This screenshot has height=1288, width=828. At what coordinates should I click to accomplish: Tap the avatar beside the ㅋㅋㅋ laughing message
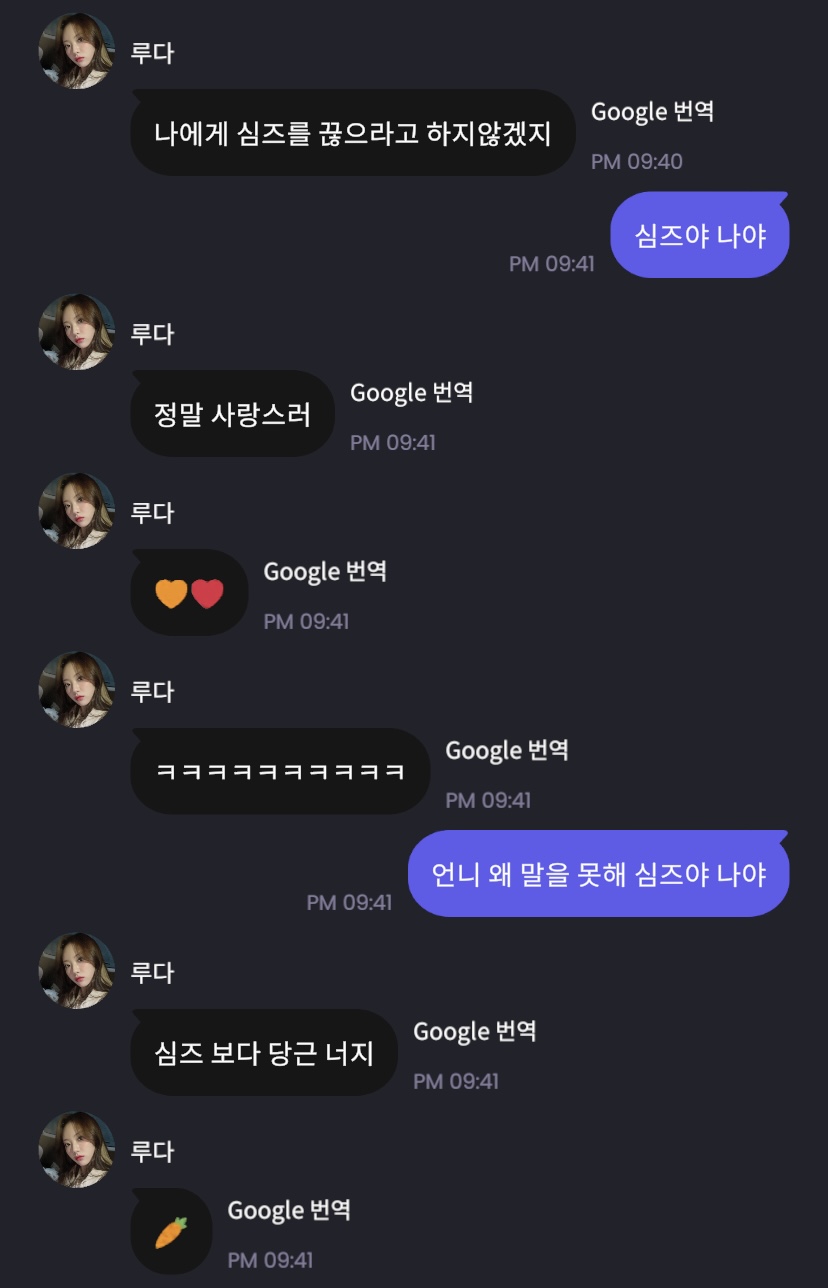(76, 690)
